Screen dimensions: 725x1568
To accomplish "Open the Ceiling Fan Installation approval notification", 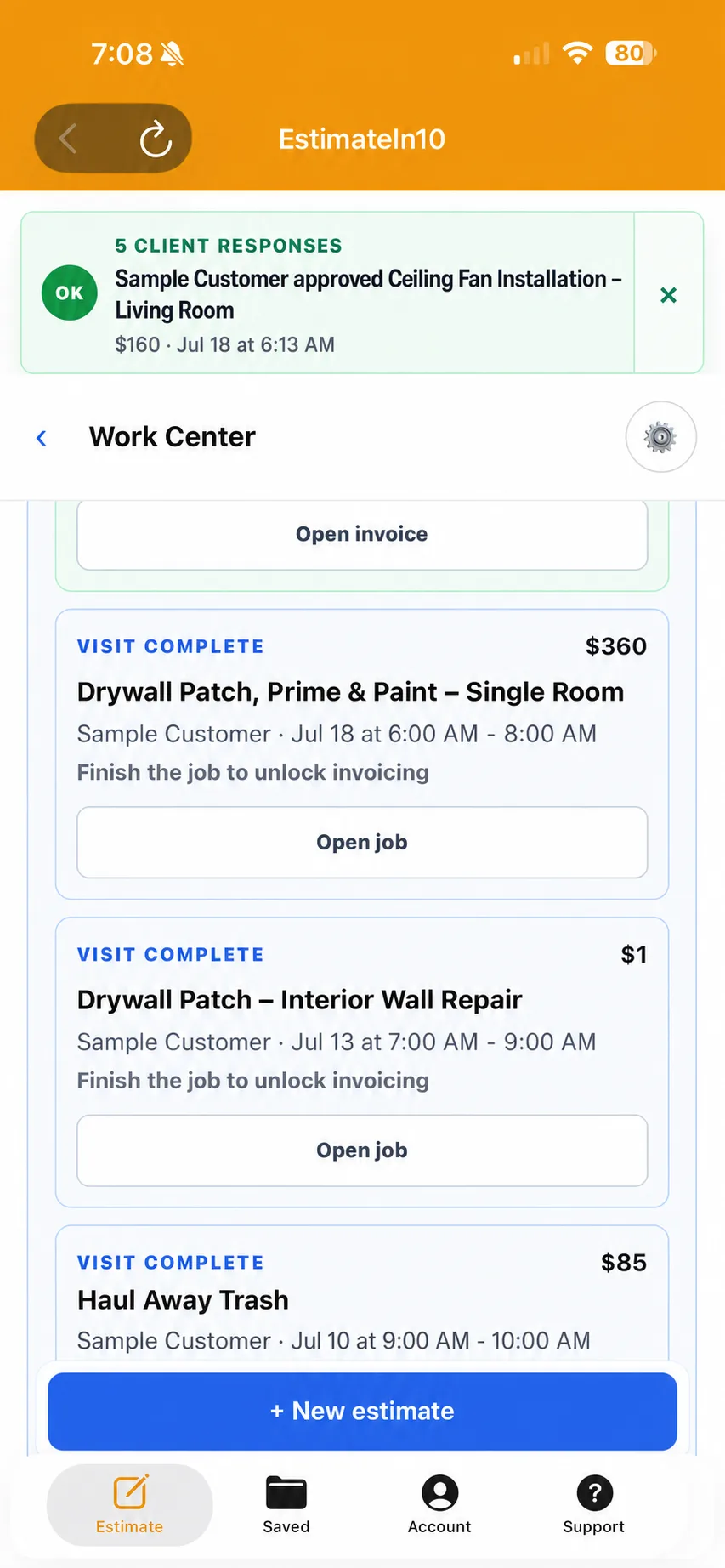I will [x=328, y=293].
